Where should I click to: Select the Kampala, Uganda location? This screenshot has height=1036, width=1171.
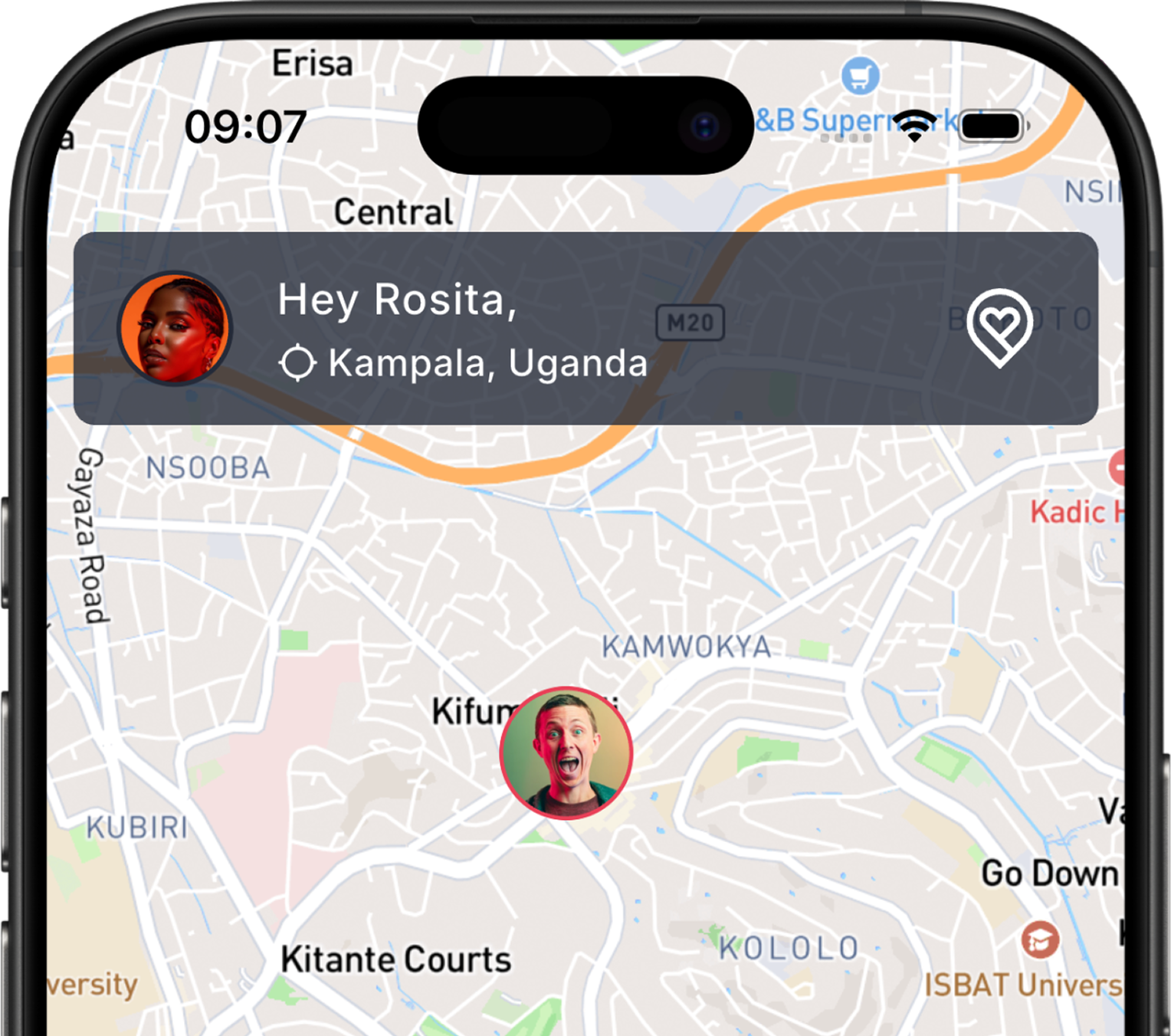pyautogui.click(x=464, y=363)
